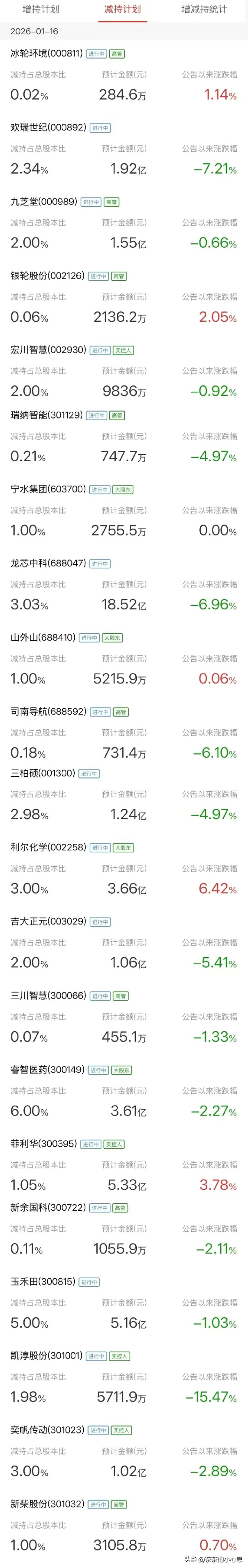Open 吉大正元(003029) details
Image resolution: width=248 pixels, height=1568 pixels.
pos(48,922)
